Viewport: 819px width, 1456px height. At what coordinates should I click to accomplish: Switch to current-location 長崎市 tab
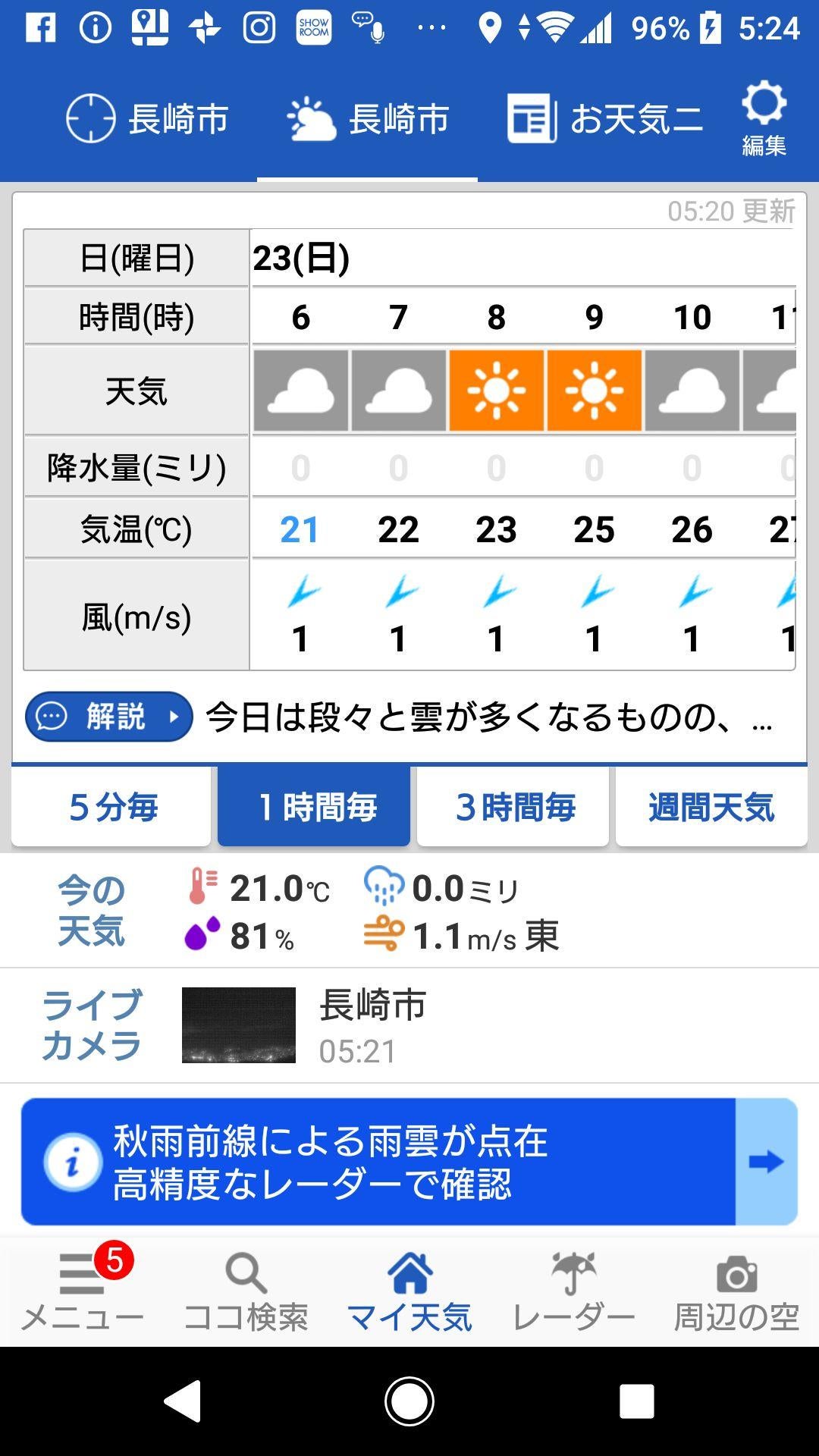click(x=148, y=119)
